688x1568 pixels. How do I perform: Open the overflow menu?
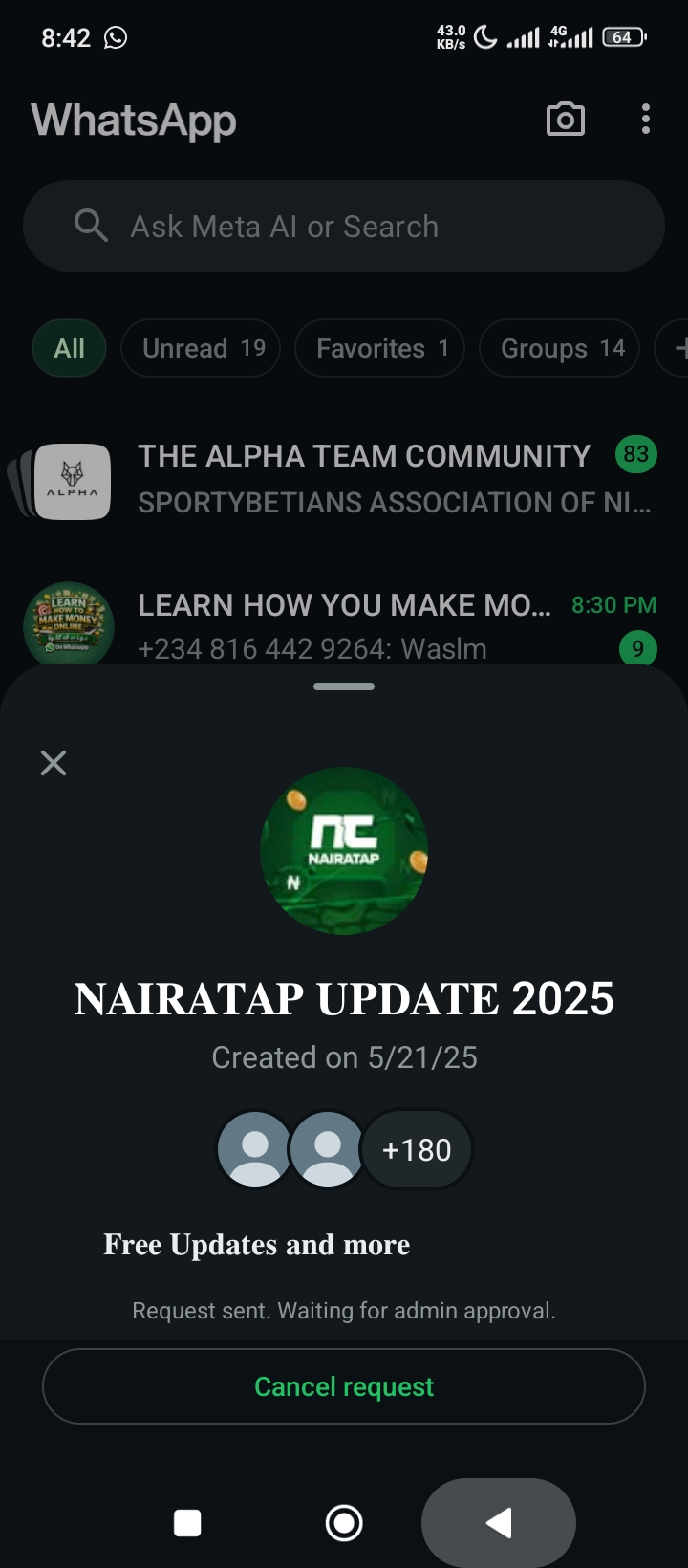tap(646, 120)
